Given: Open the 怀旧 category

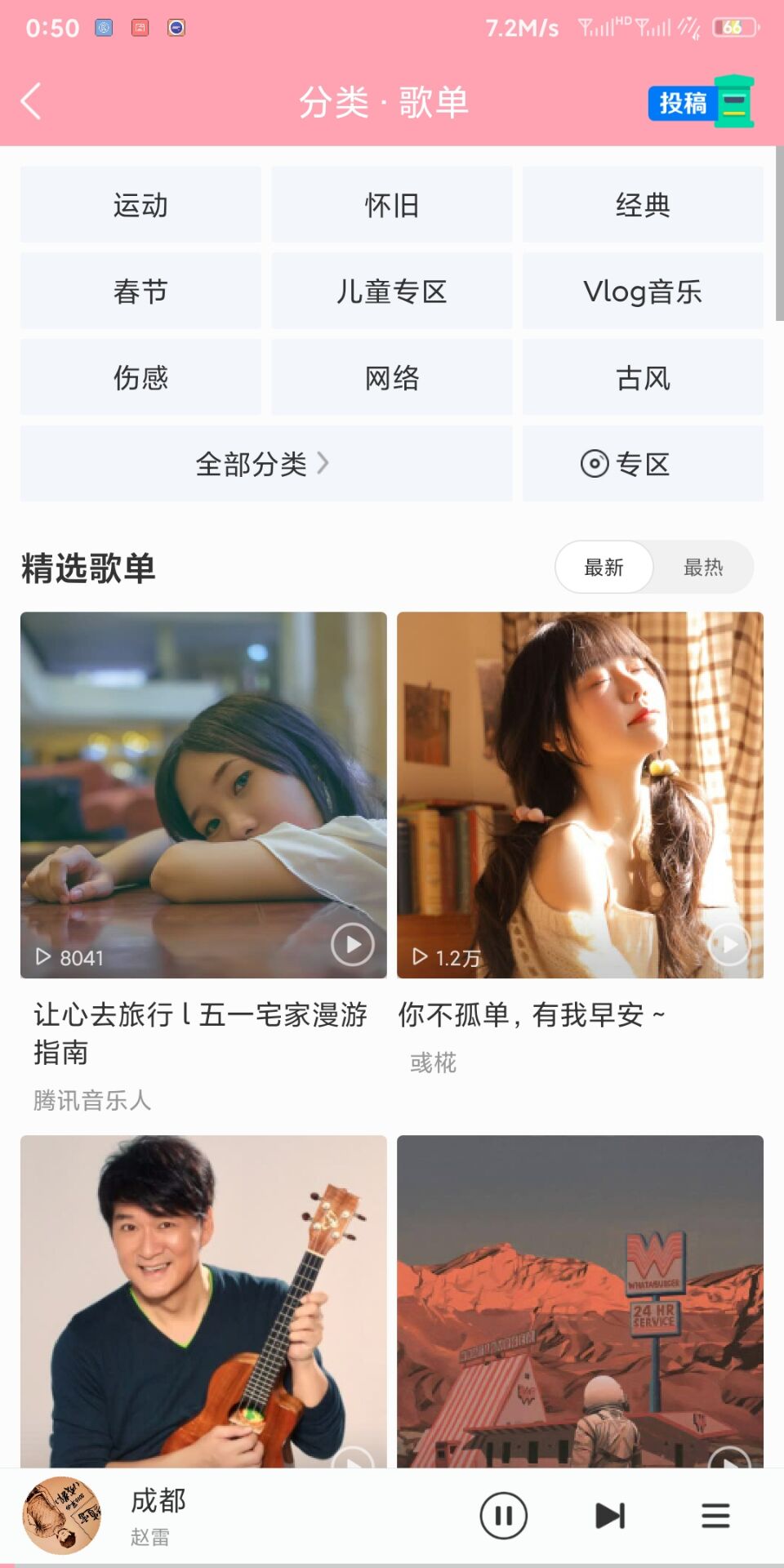Looking at the screenshot, I should tap(392, 205).
